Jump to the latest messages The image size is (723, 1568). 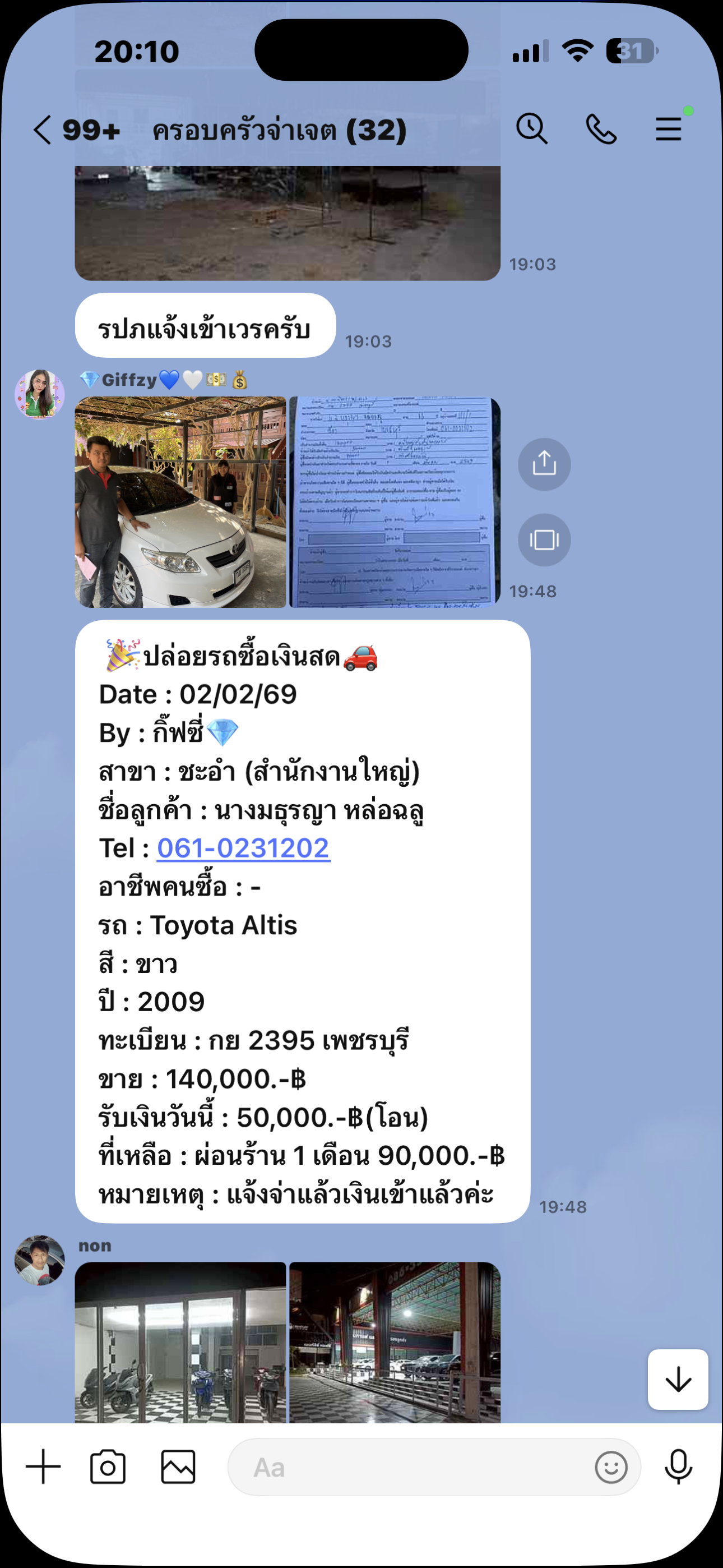pos(678,1380)
